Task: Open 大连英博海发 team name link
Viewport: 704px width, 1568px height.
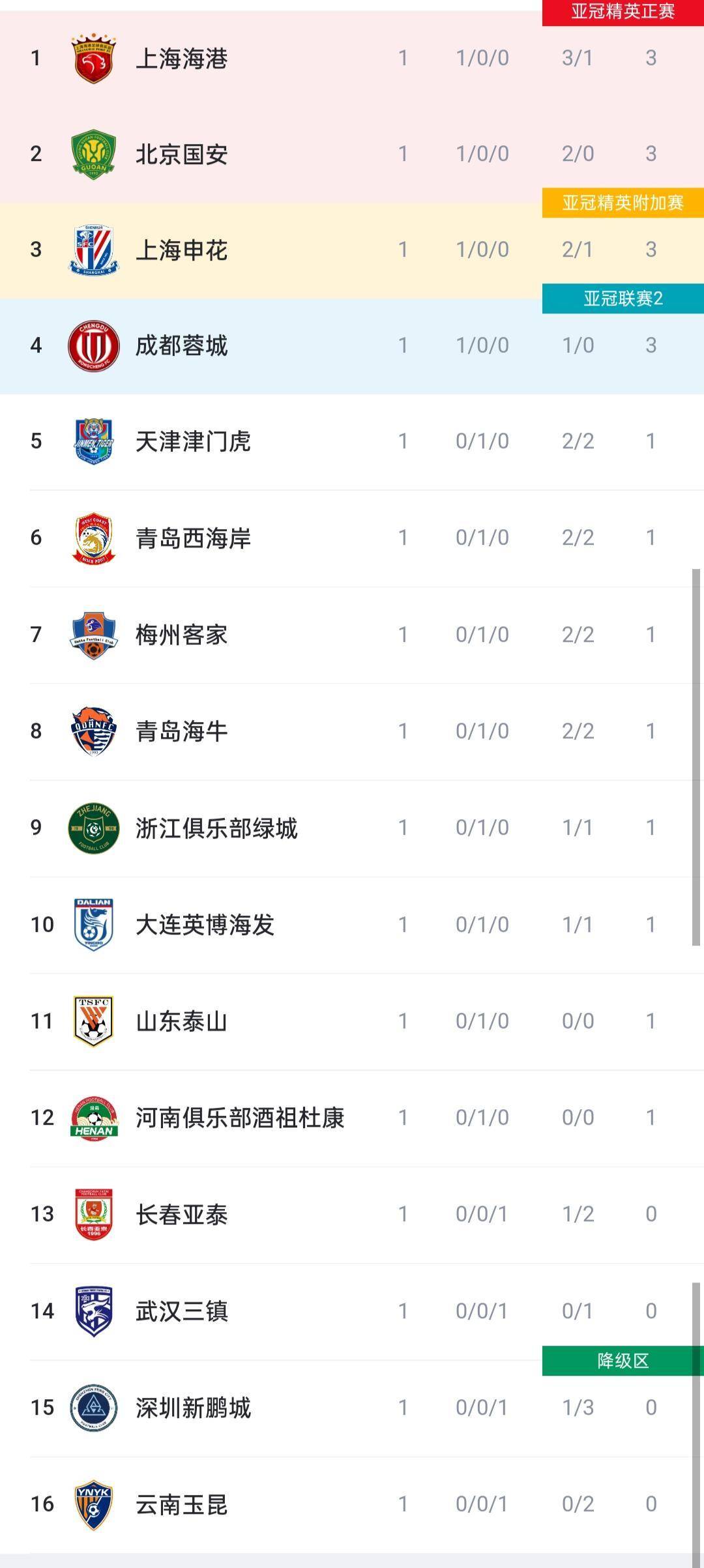Action: [x=204, y=925]
